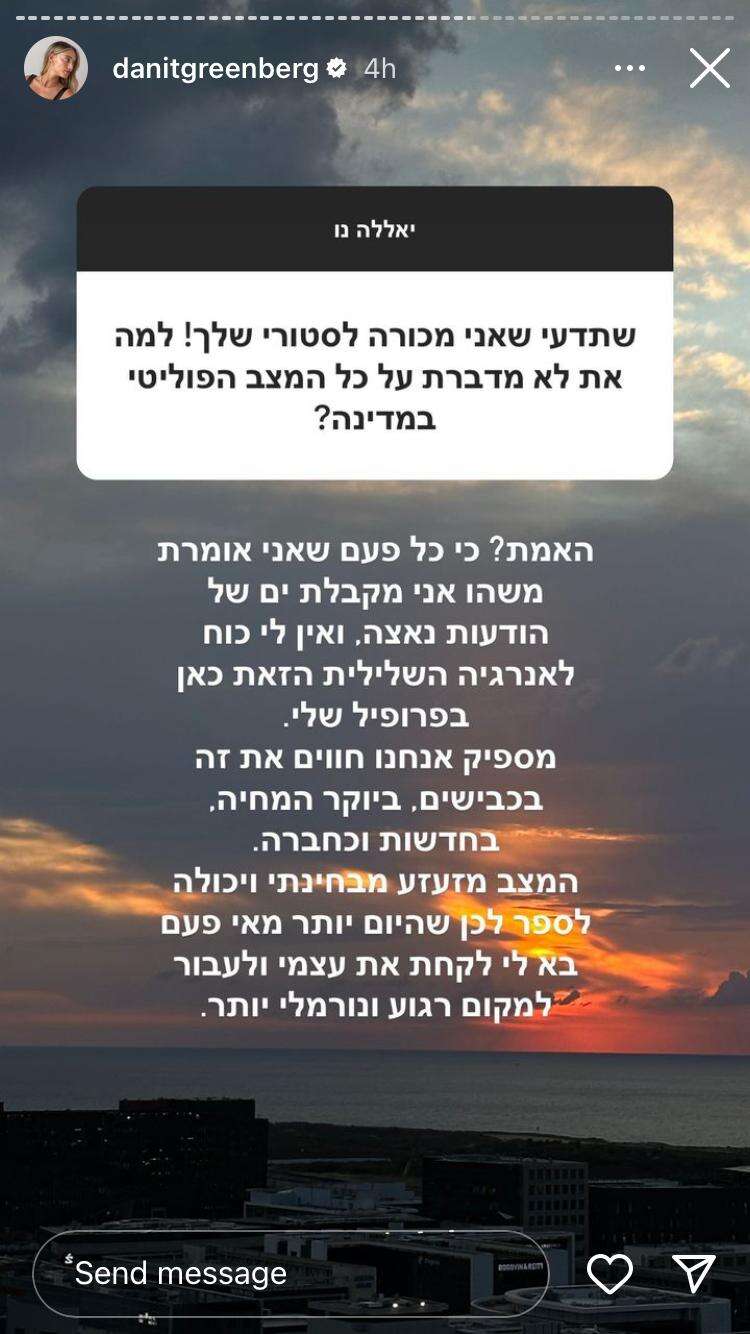Share this story via paper plane icon
The height and width of the screenshot is (1334, 750).
693,1273
